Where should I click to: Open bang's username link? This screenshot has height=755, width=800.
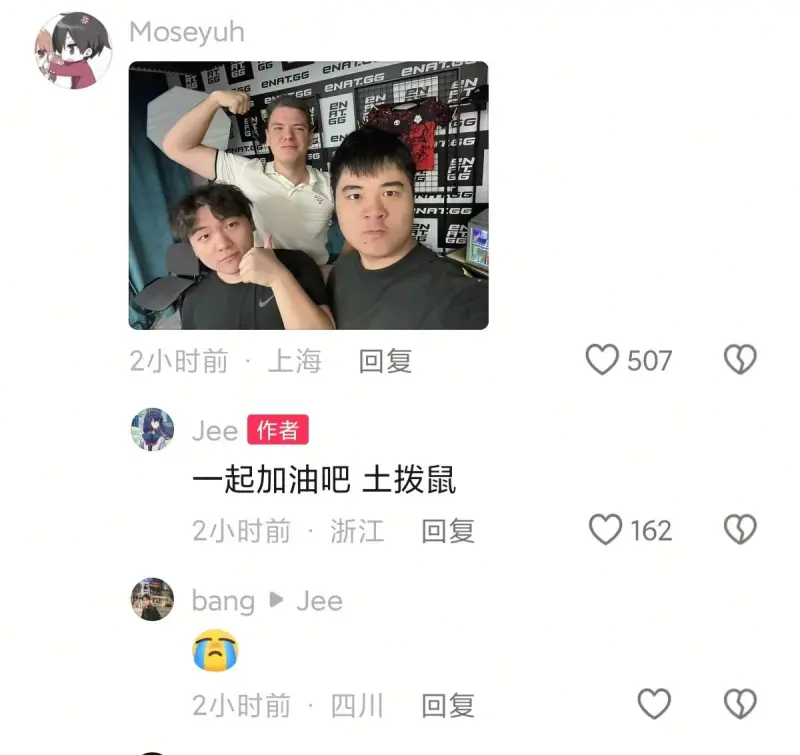[223, 601]
